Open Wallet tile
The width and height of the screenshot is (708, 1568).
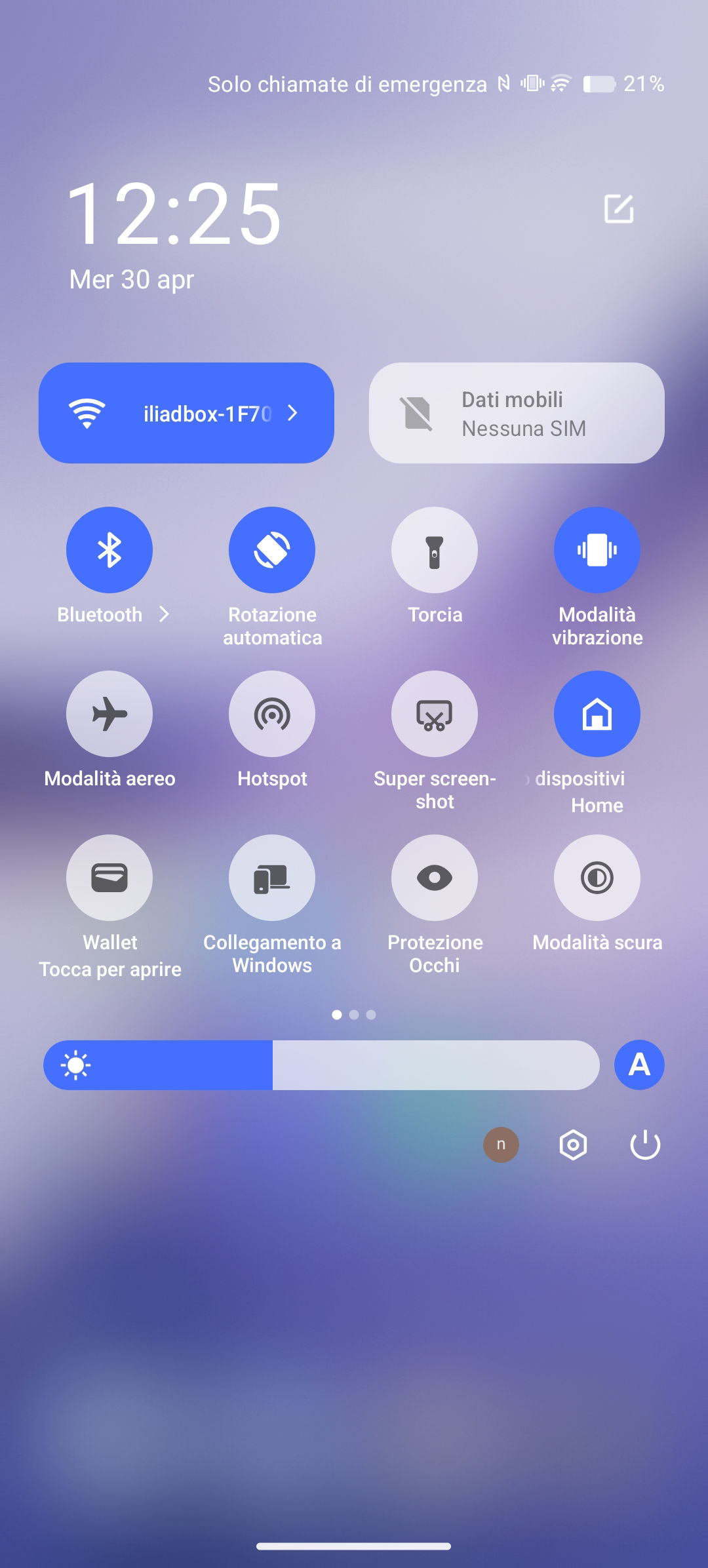coord(109,878)
